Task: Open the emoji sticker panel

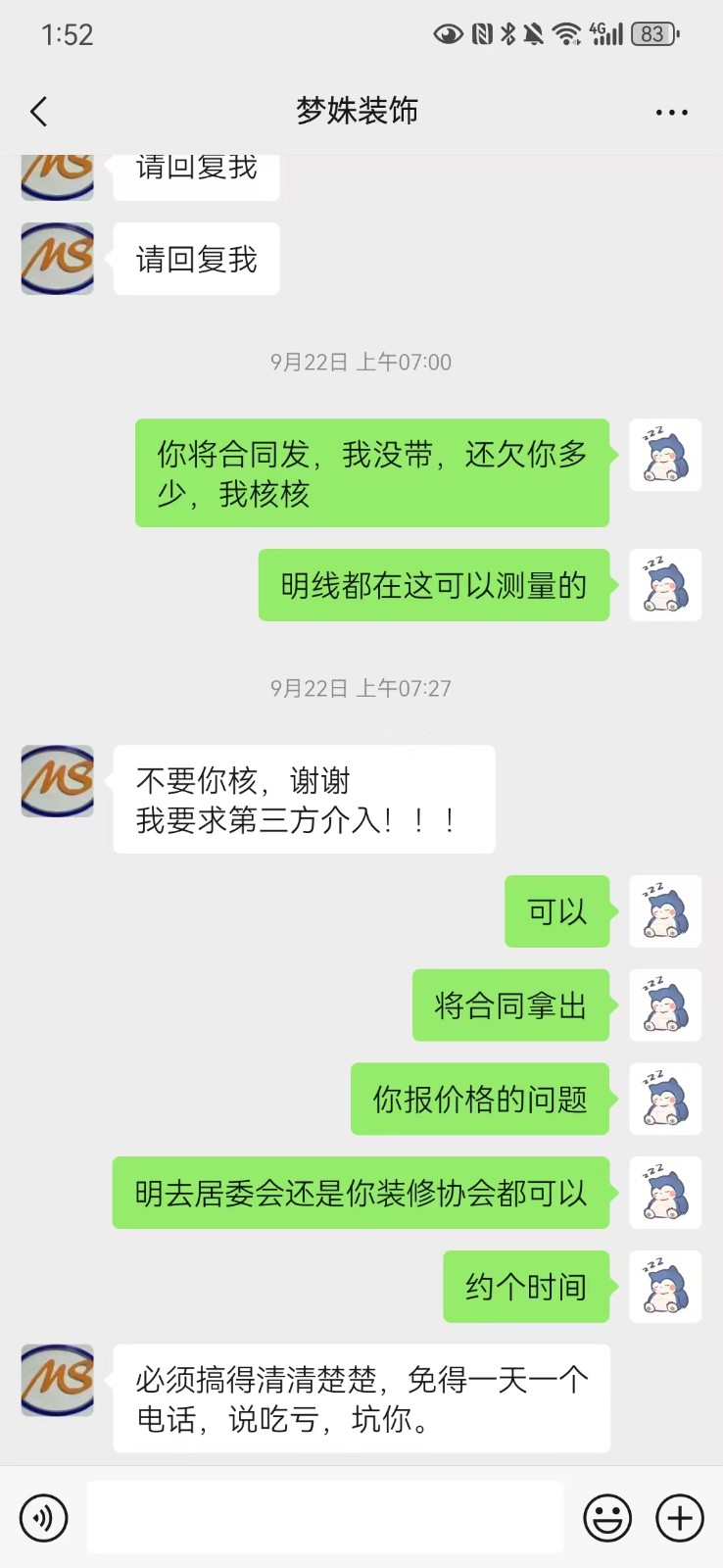Action: pos(607,1518)
